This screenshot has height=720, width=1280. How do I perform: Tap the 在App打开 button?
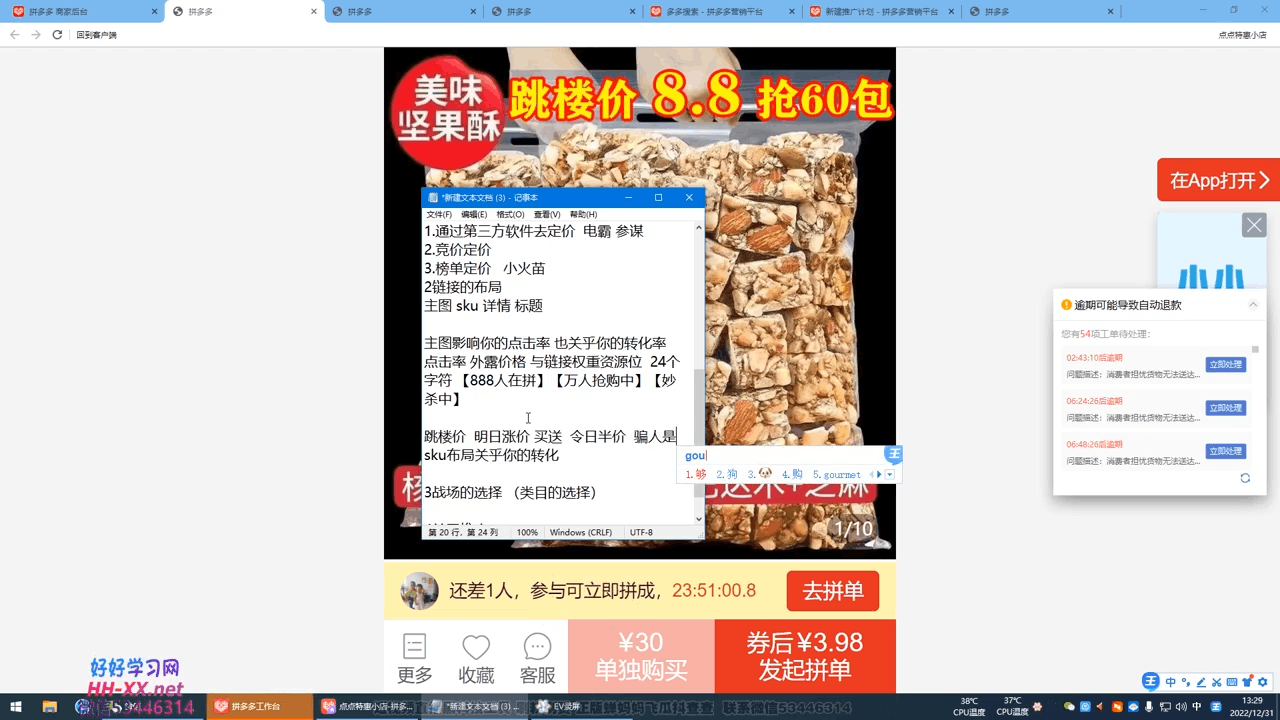1218,180
